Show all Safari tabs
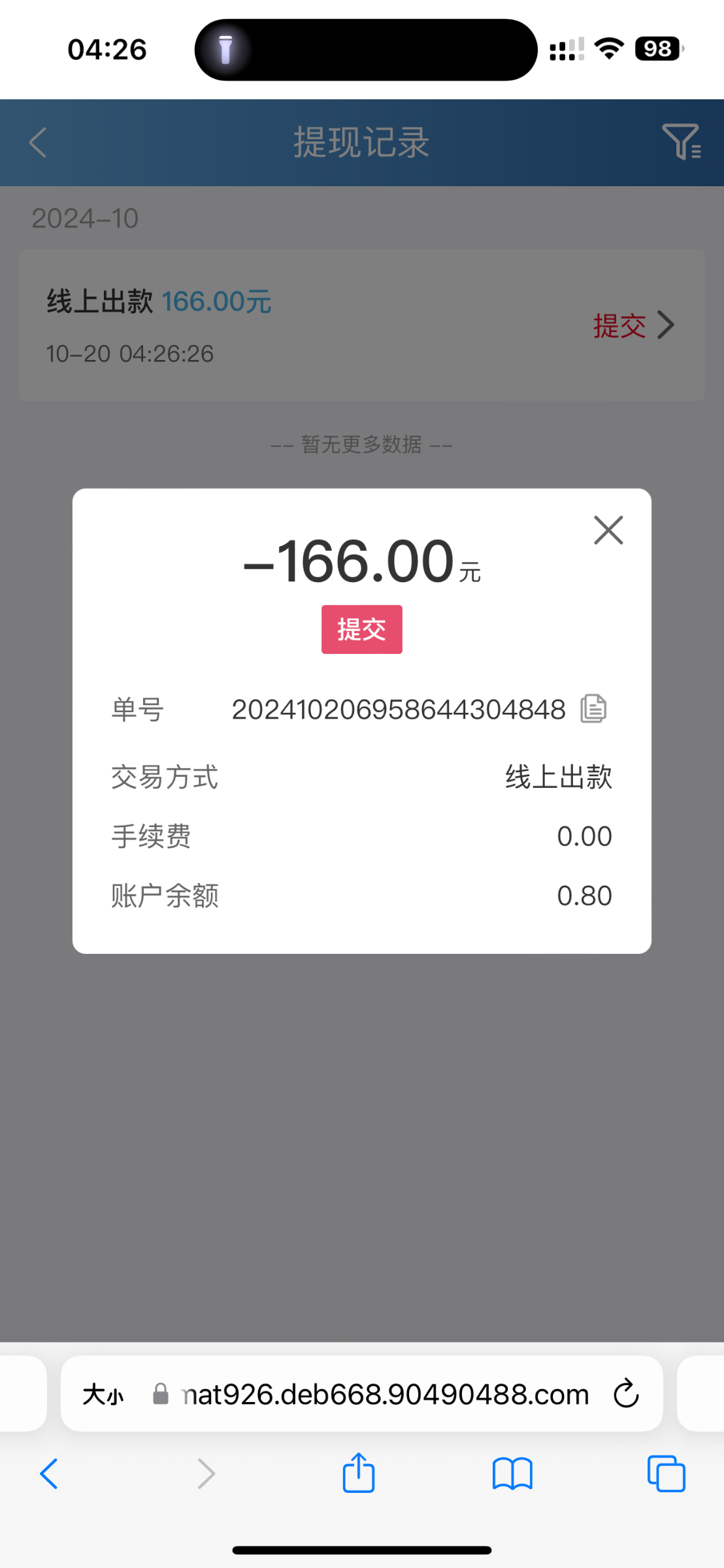 pos(666,1474)
